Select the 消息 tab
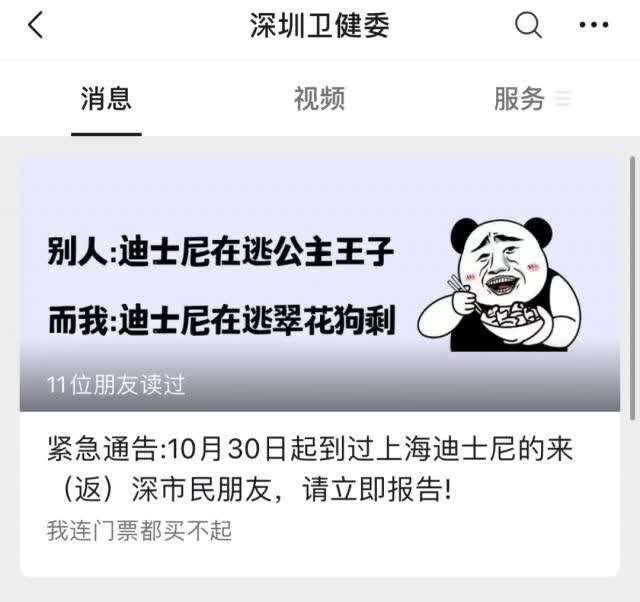 coord(106,99)
